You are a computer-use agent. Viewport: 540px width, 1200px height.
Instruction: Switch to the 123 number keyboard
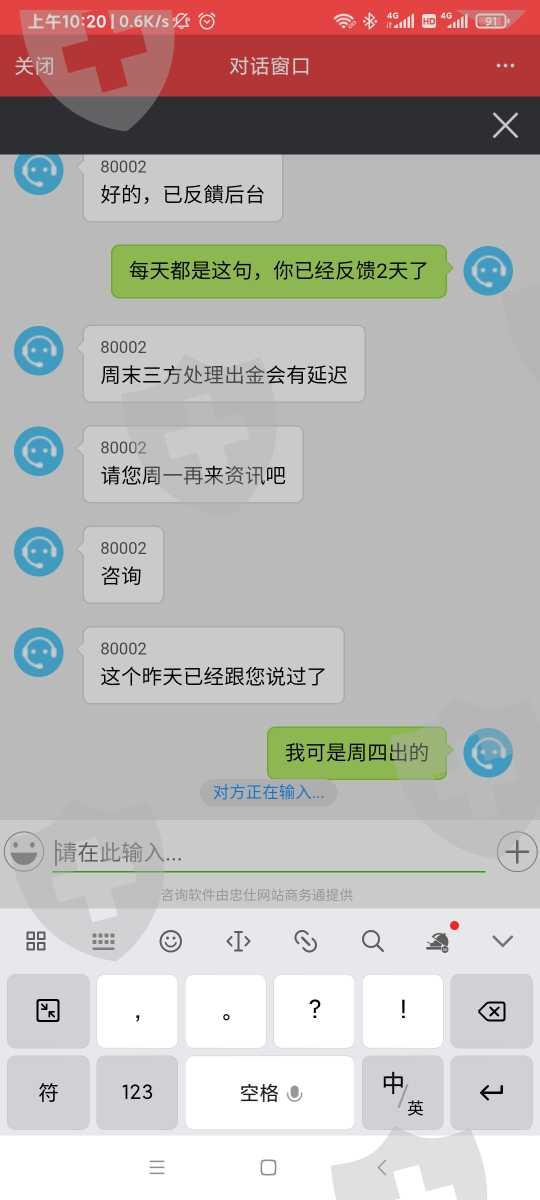click(137, 1092)
